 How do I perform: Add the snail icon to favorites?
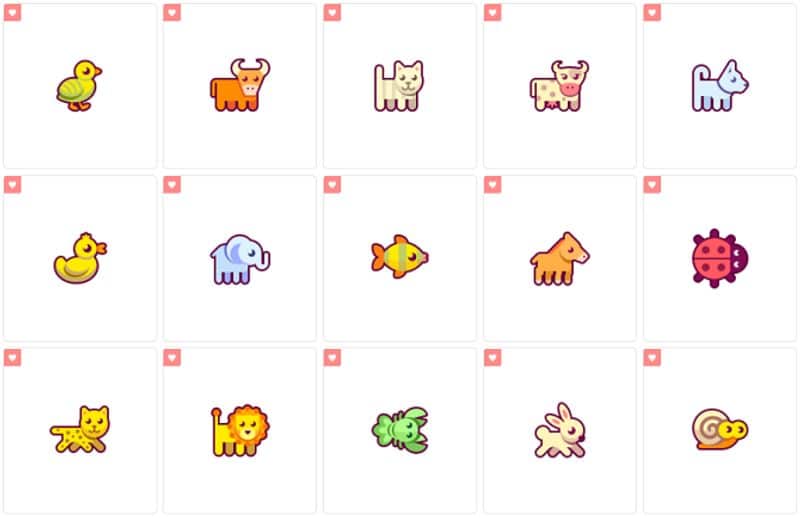pyautogui.click(x=652, y=357)
